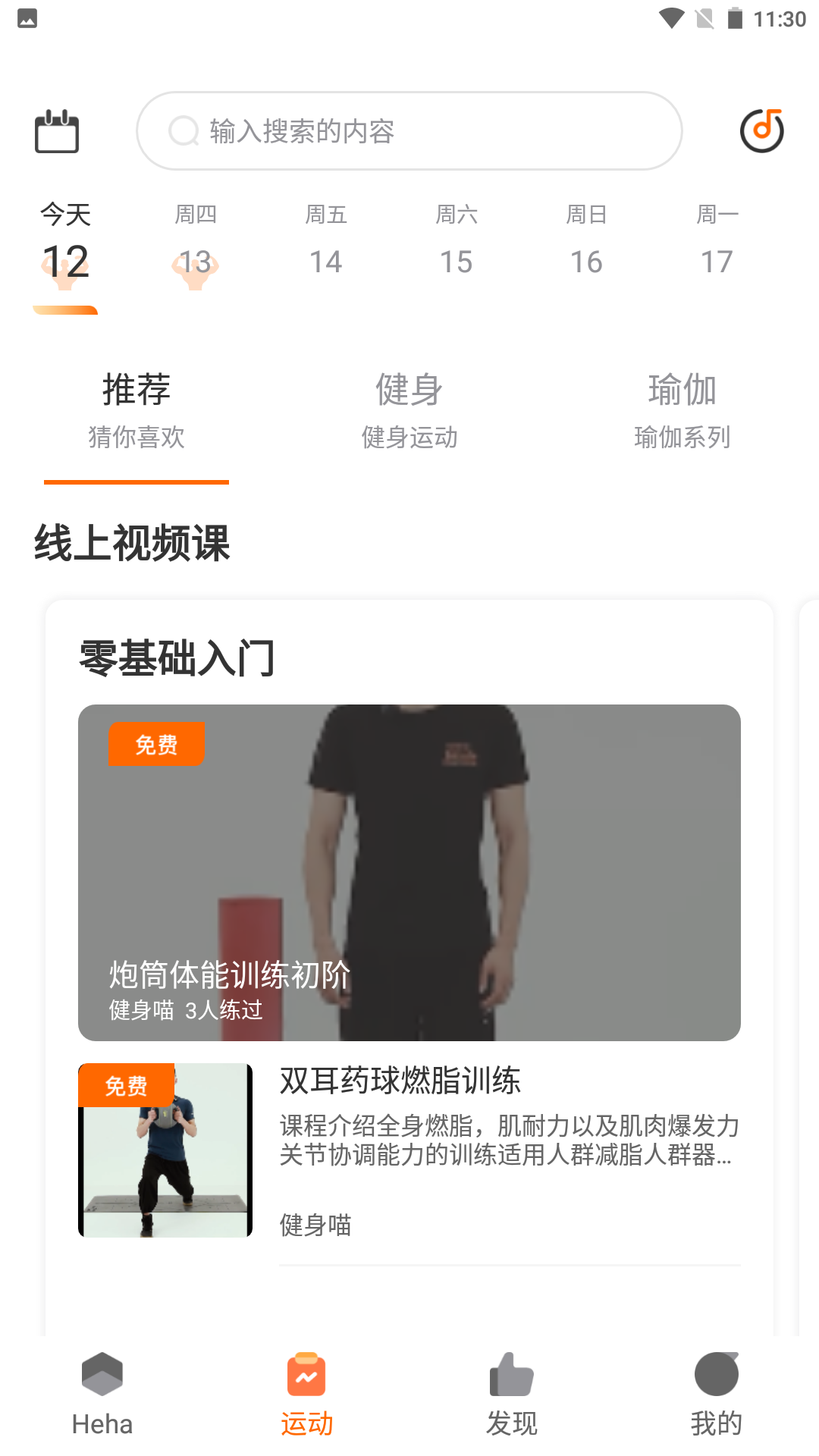Switch to the 瑜伽 tab

click(x=682, y=412)
